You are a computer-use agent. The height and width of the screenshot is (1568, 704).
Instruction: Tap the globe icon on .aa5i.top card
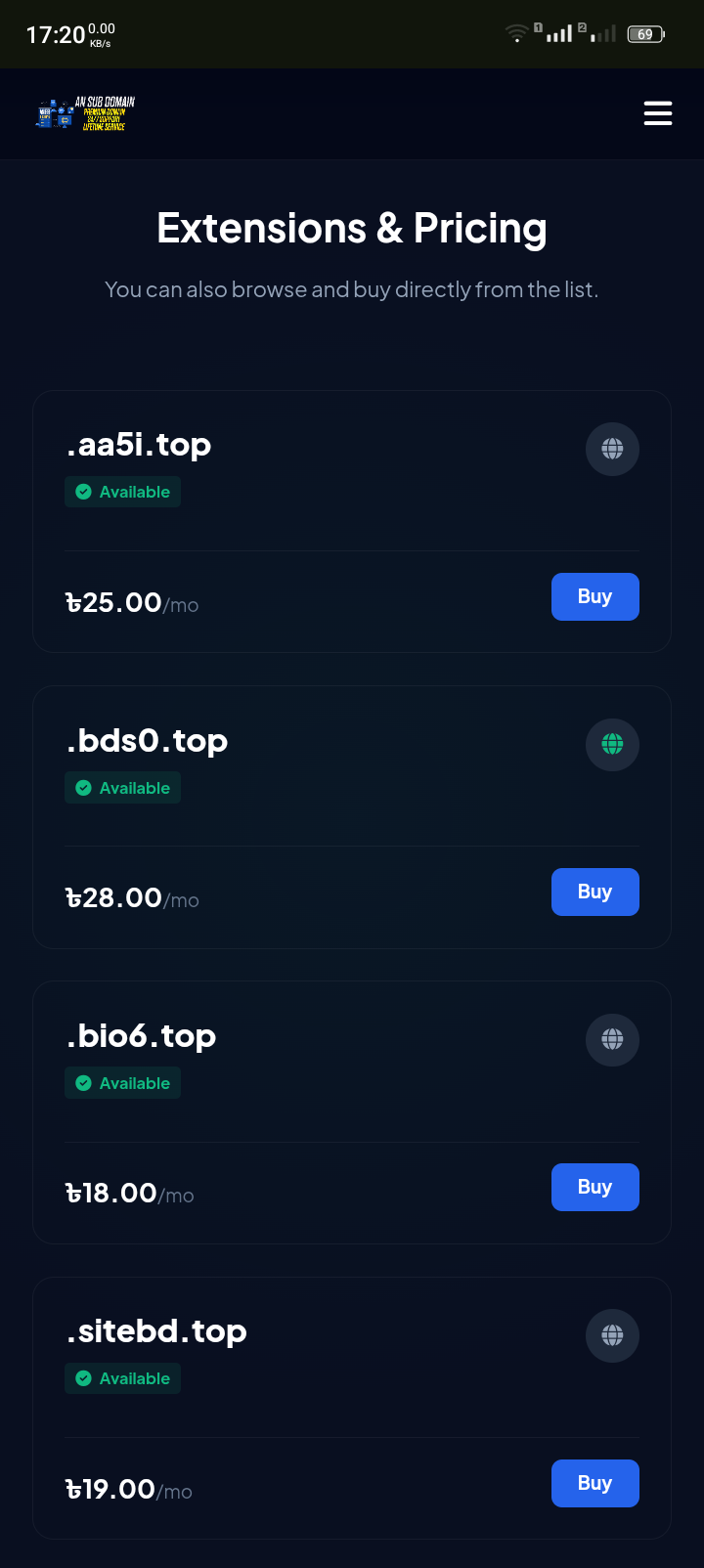click(612, 449)
